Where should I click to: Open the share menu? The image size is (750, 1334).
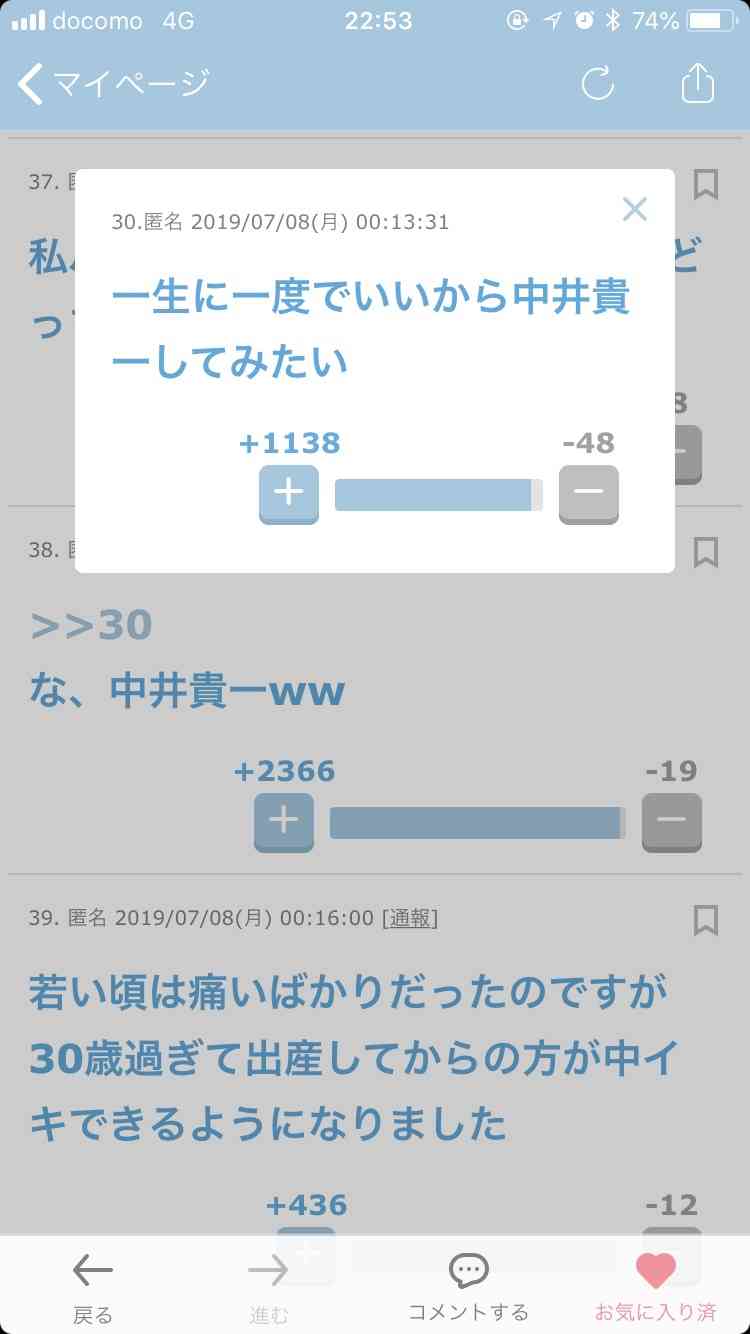[x=698, y=83]
